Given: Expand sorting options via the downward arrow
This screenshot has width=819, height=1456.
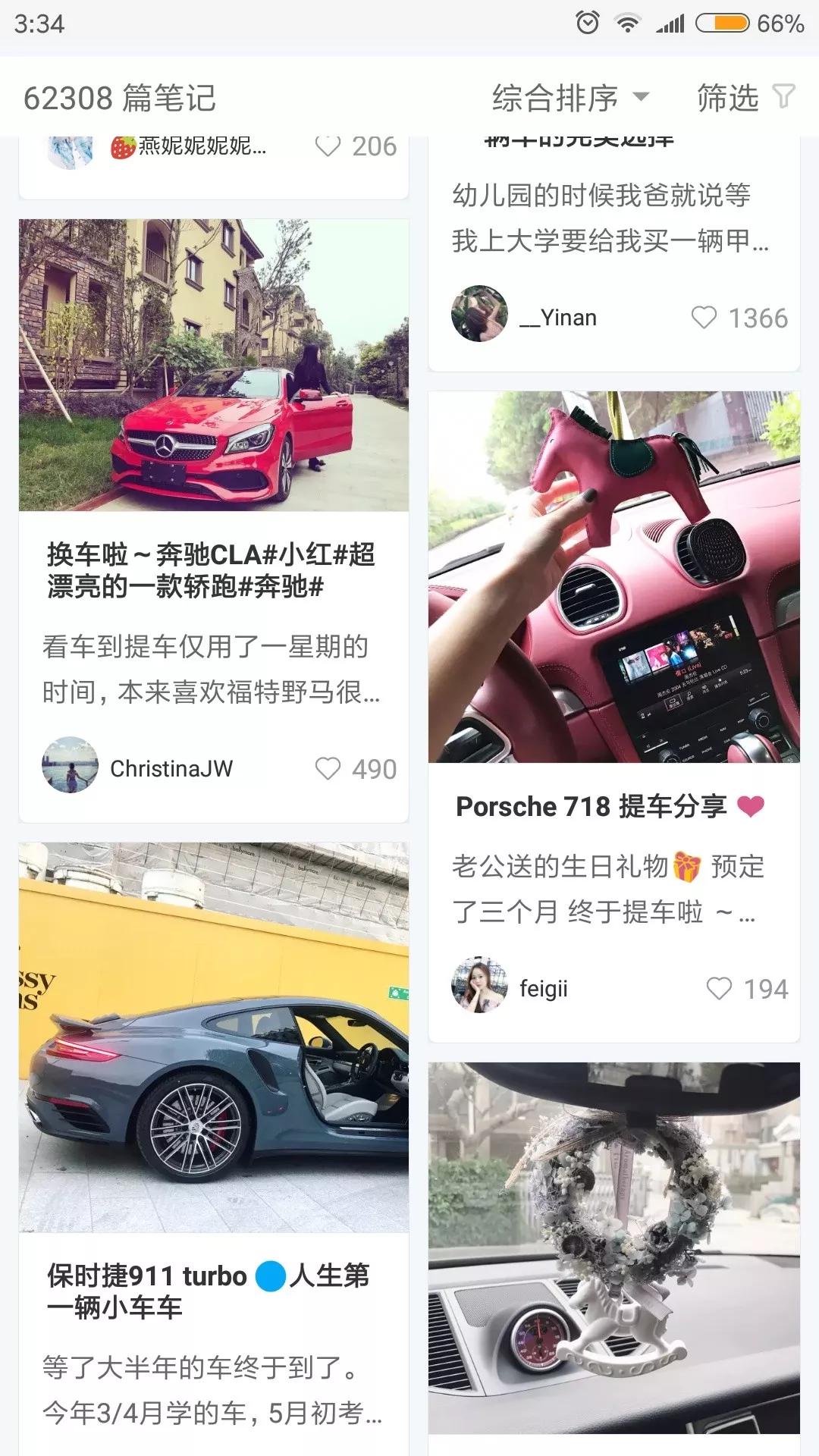Looking at the screenshot, I should coord(642,98).
